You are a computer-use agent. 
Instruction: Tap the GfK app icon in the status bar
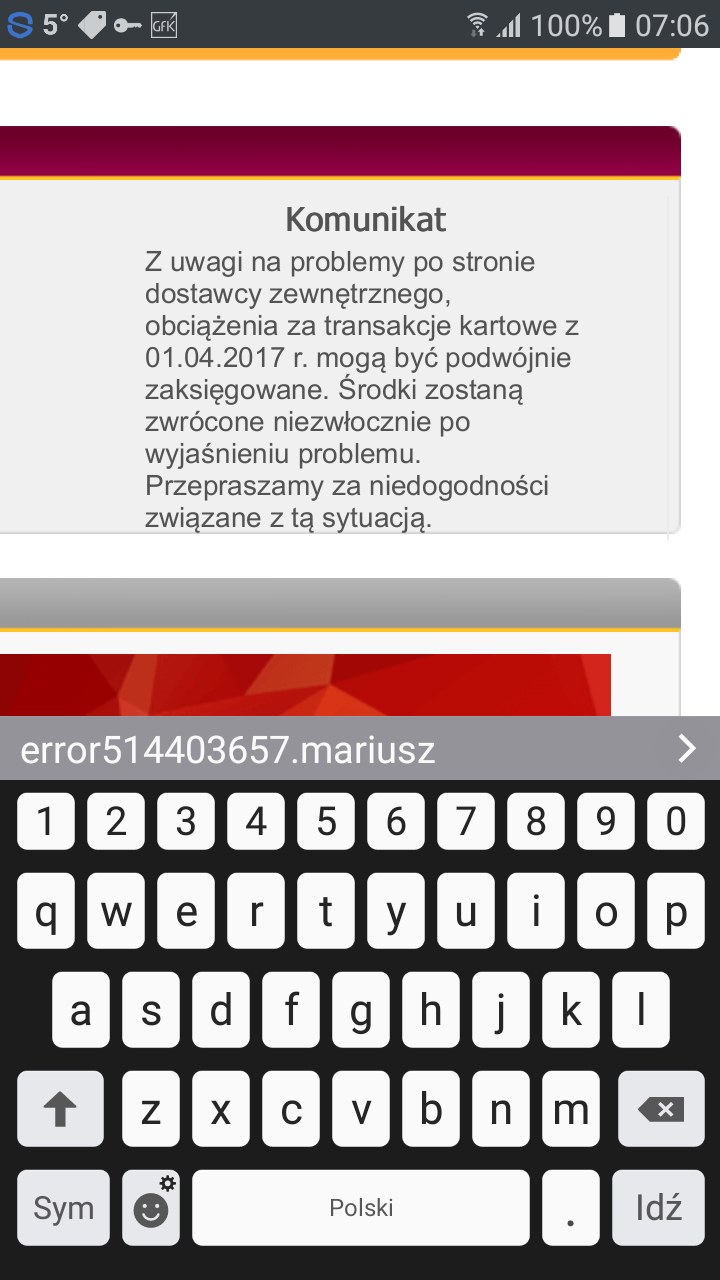point(162,26)
